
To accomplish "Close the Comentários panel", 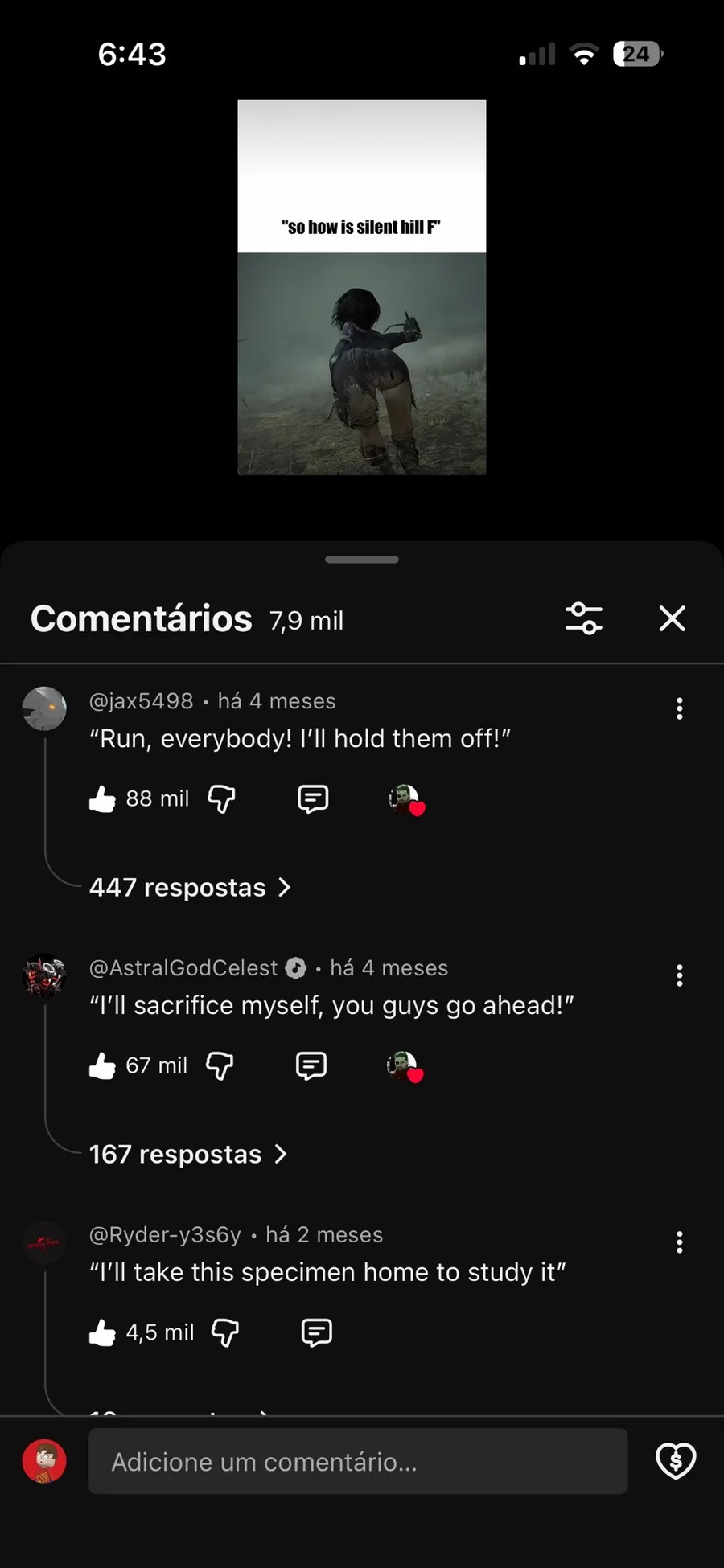I will click(672, 618).
